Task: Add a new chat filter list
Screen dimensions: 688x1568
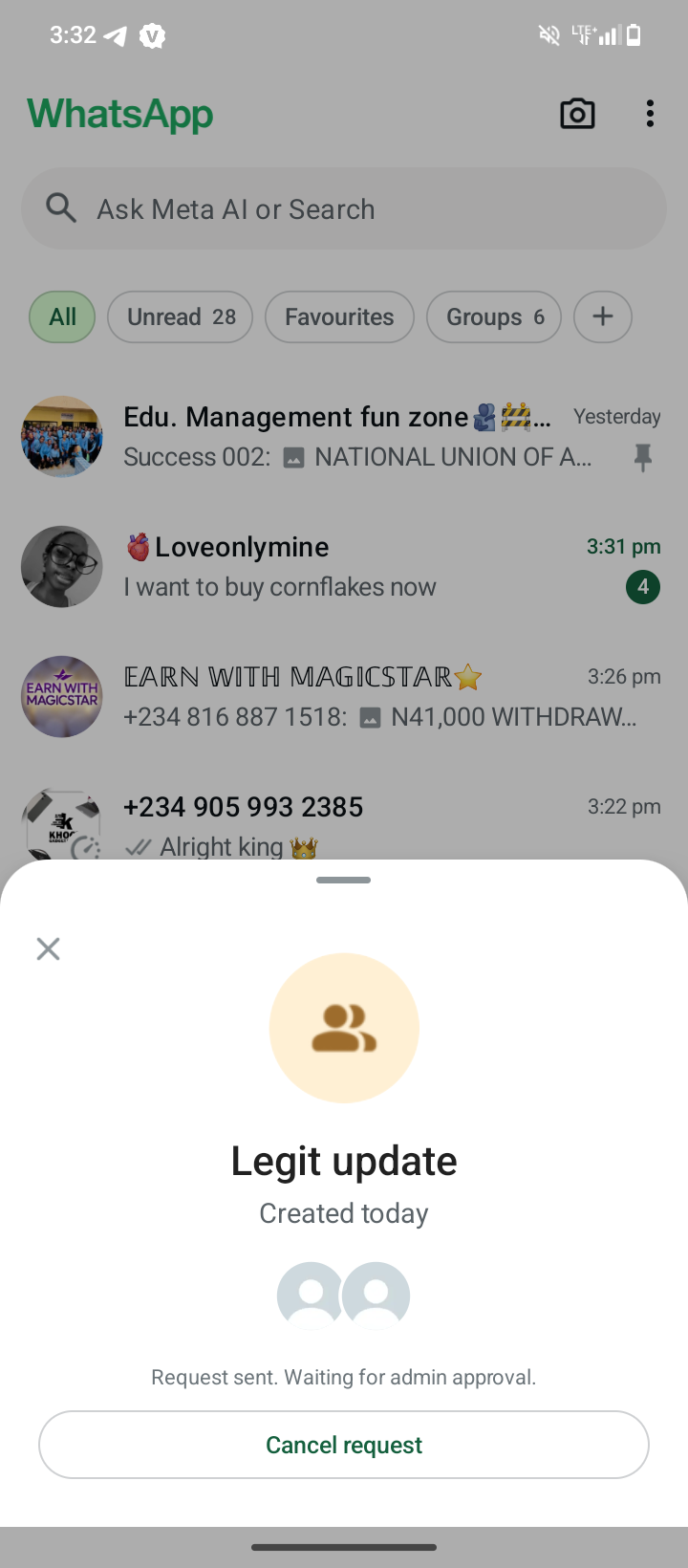Action: coord(603,316)
